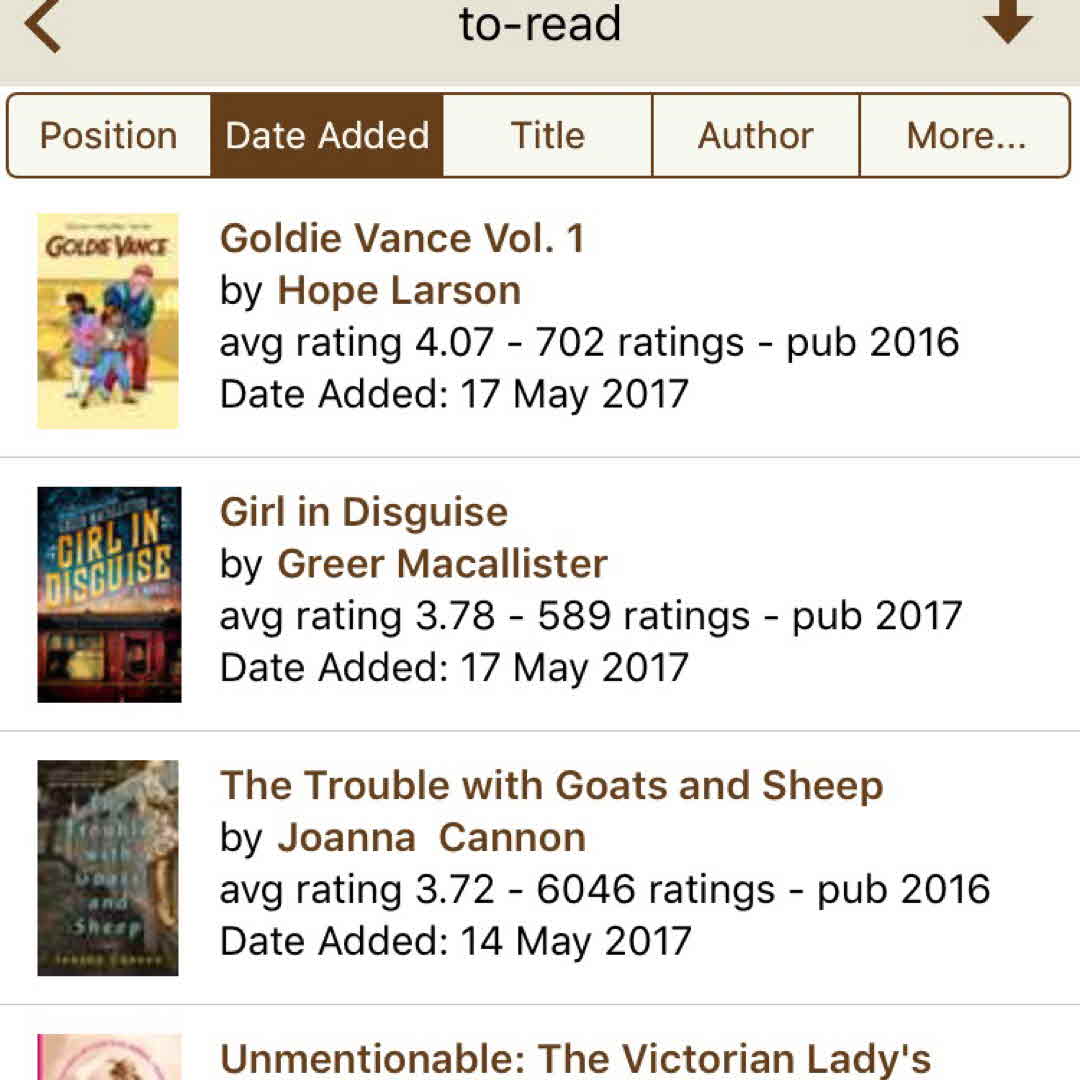1080x1080 pixels.
Task: View author Joanna Cannon
Action: 431,838
